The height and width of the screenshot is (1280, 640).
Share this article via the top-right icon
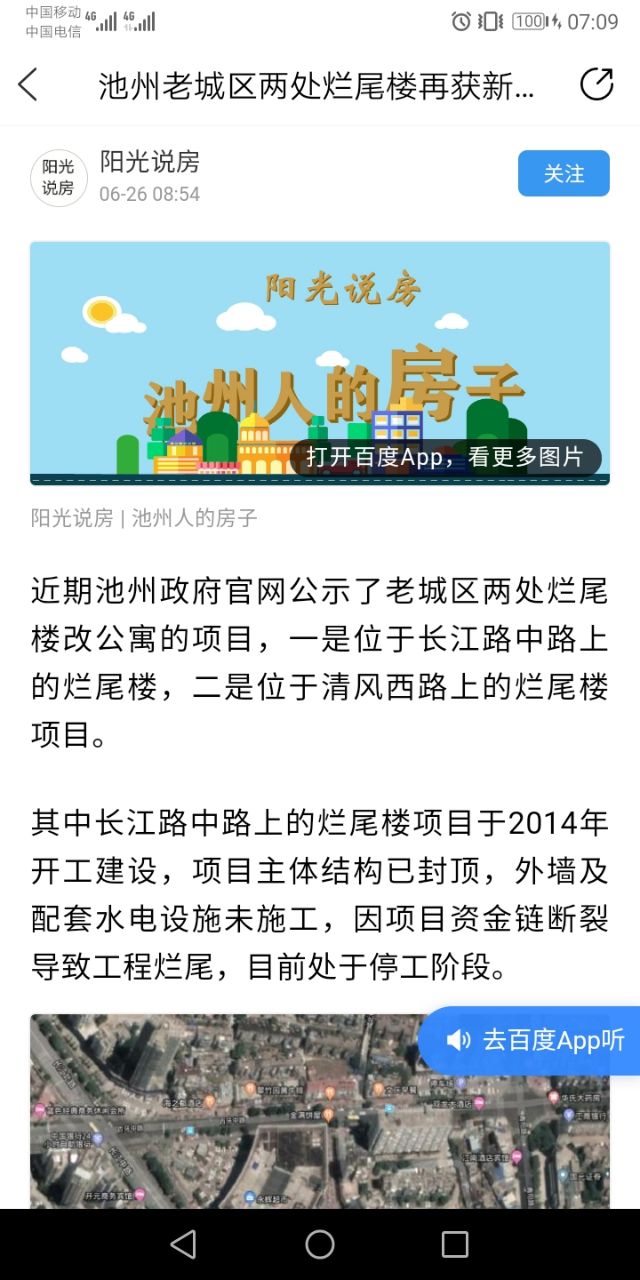click(596, 85)
